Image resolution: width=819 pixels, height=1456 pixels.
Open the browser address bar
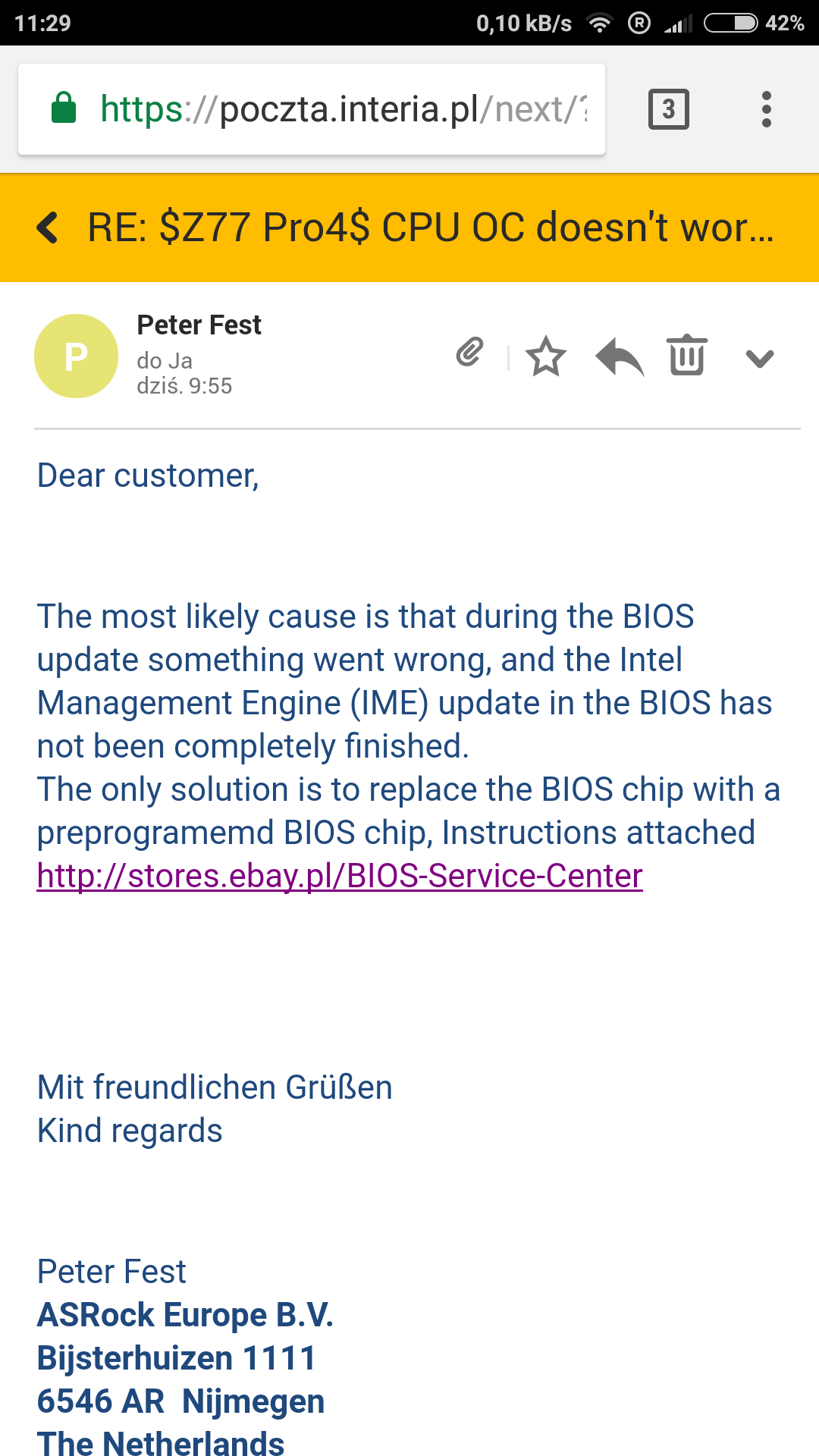(341, 109)
